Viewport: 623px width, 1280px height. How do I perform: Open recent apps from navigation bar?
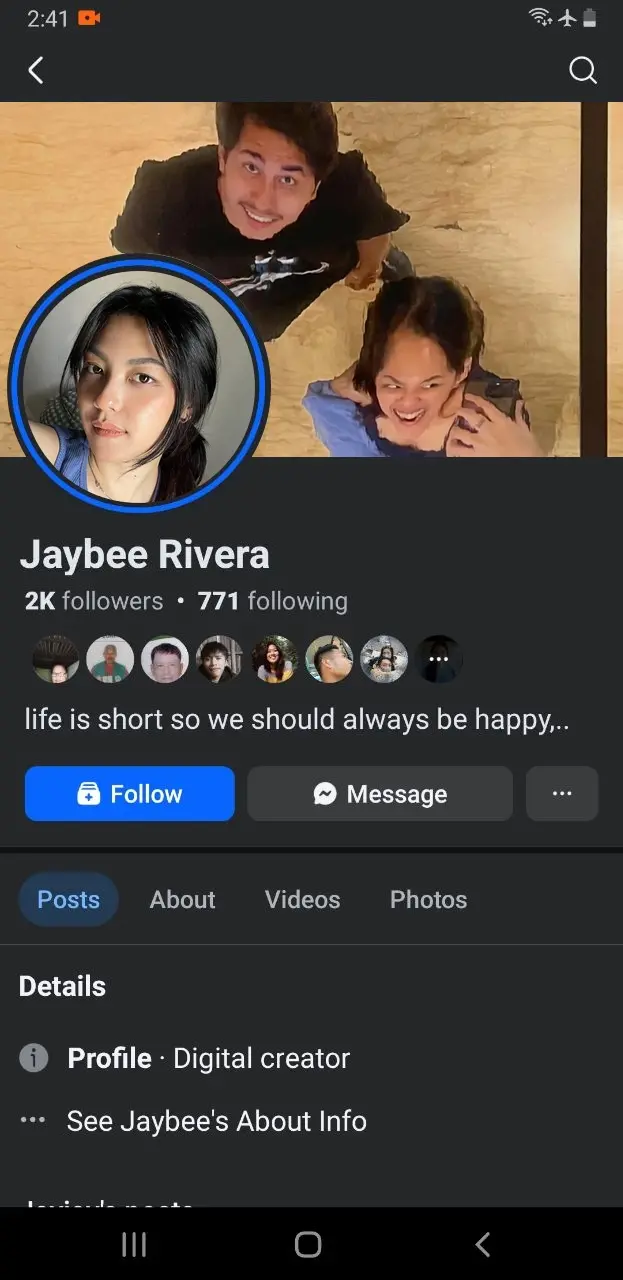[x=134, y=1244]
